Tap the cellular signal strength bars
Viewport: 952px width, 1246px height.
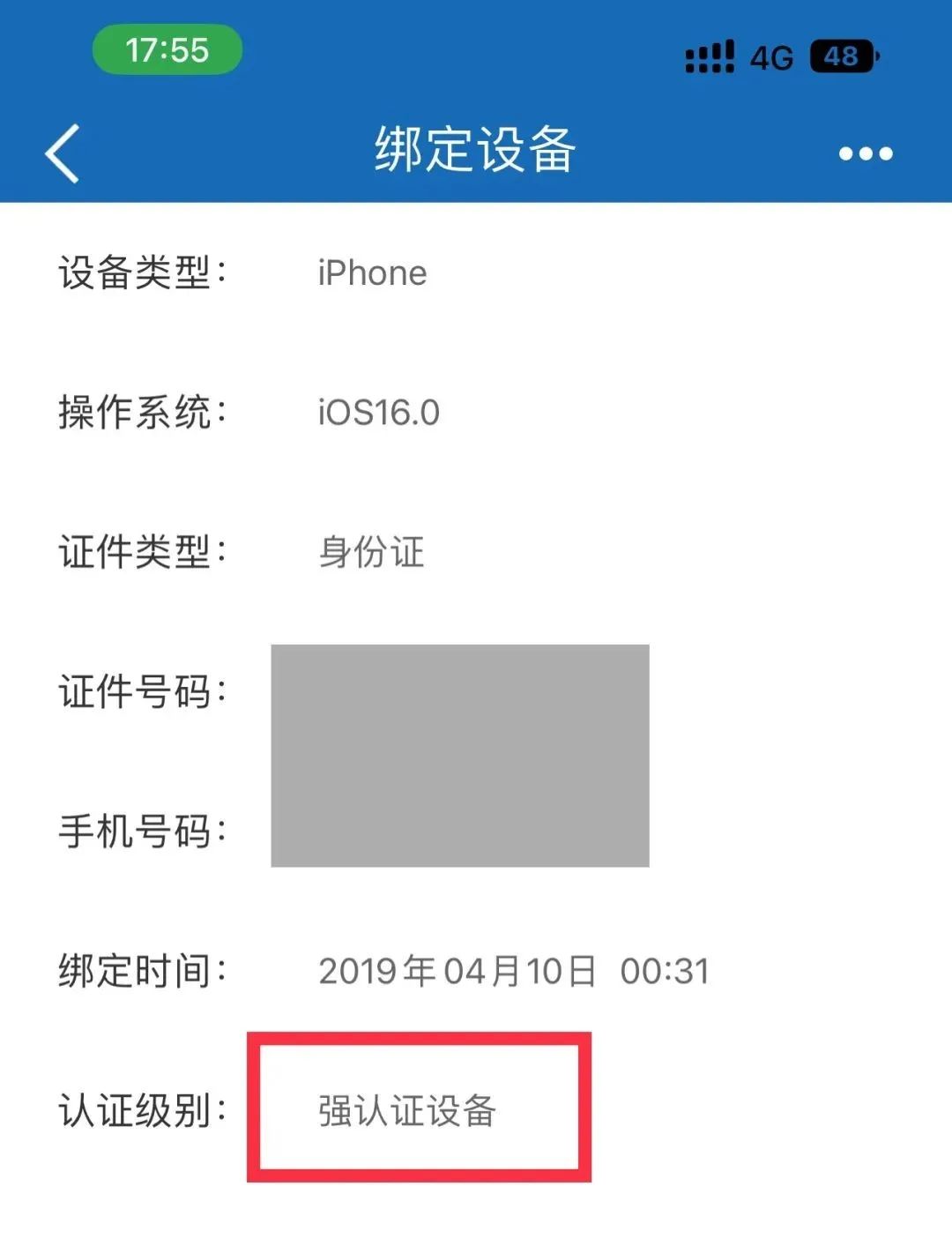pos(710,55)
